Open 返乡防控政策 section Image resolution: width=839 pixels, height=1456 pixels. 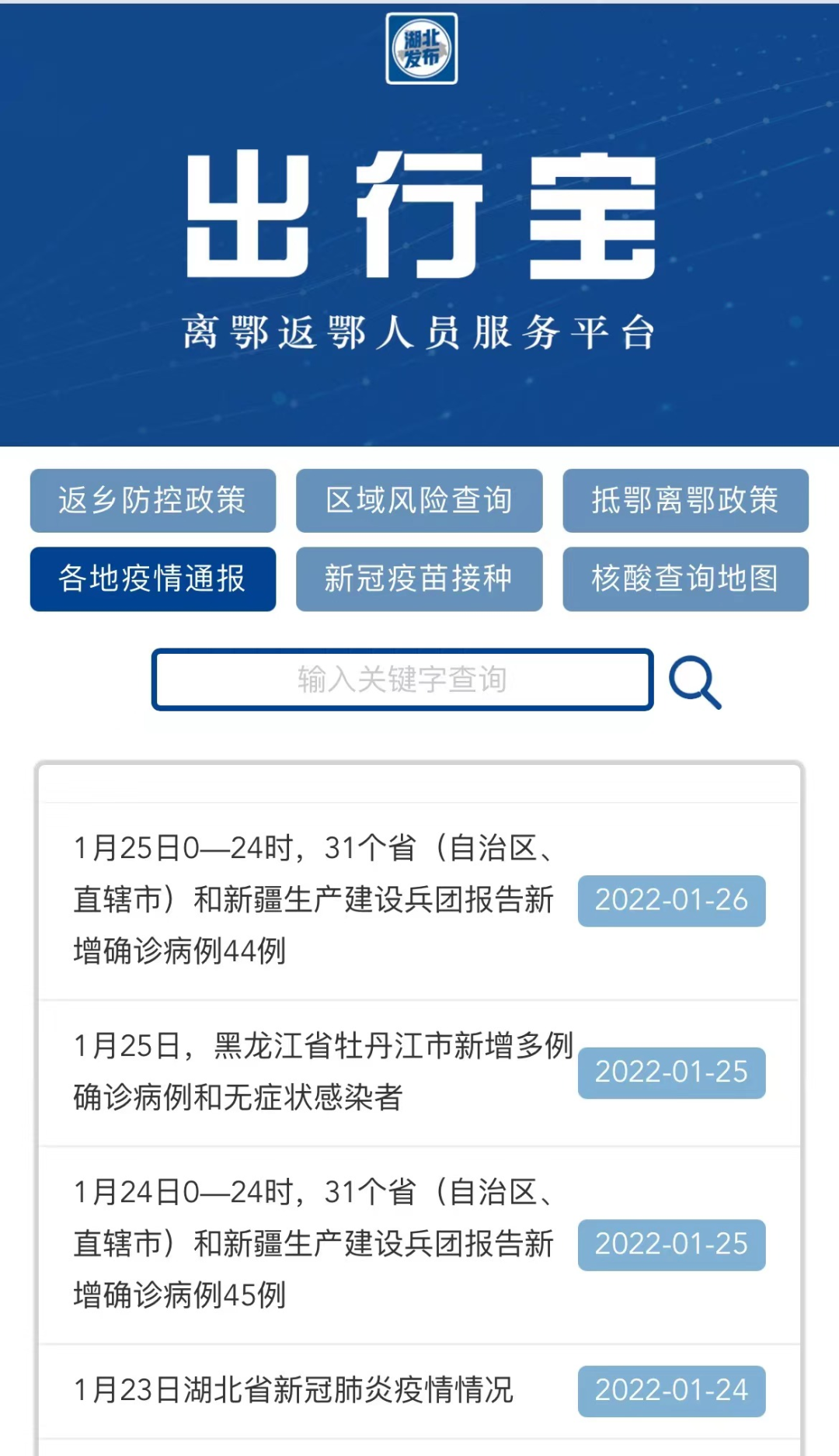tap(153, 501)
